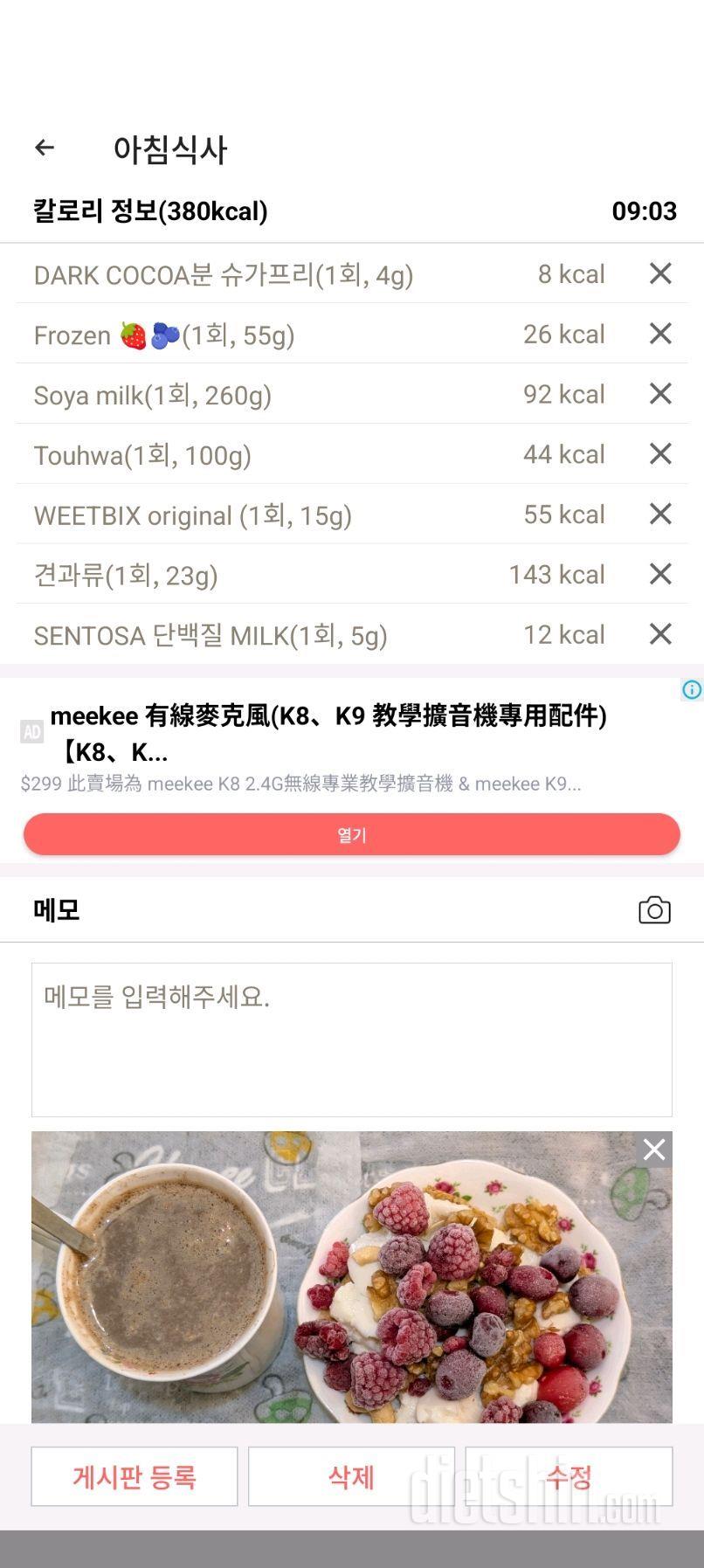Delete the Soya milk entry
Image resolution: width=704 pixels, height=1568 pixels.
[x=661, y=394]
